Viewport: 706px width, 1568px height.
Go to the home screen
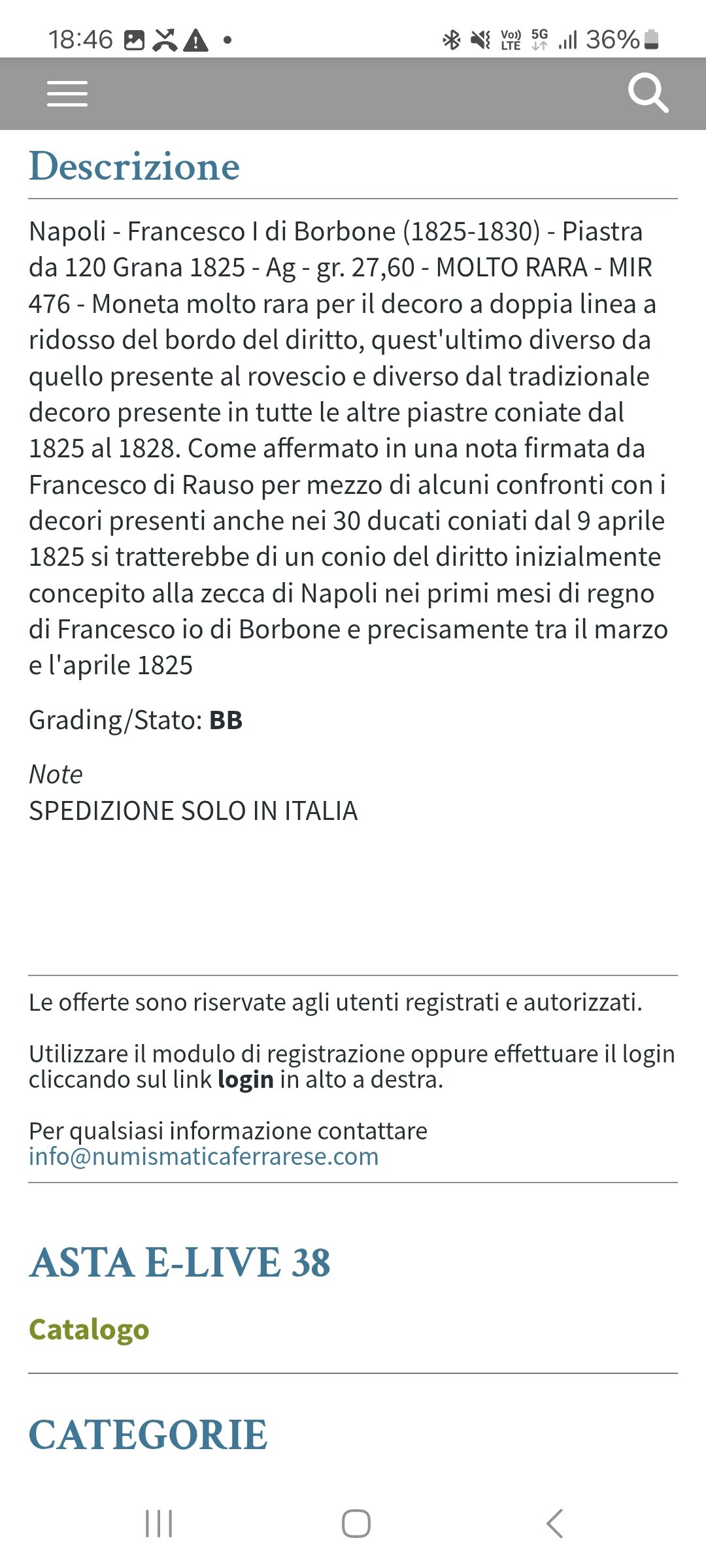pos(356,1524)
